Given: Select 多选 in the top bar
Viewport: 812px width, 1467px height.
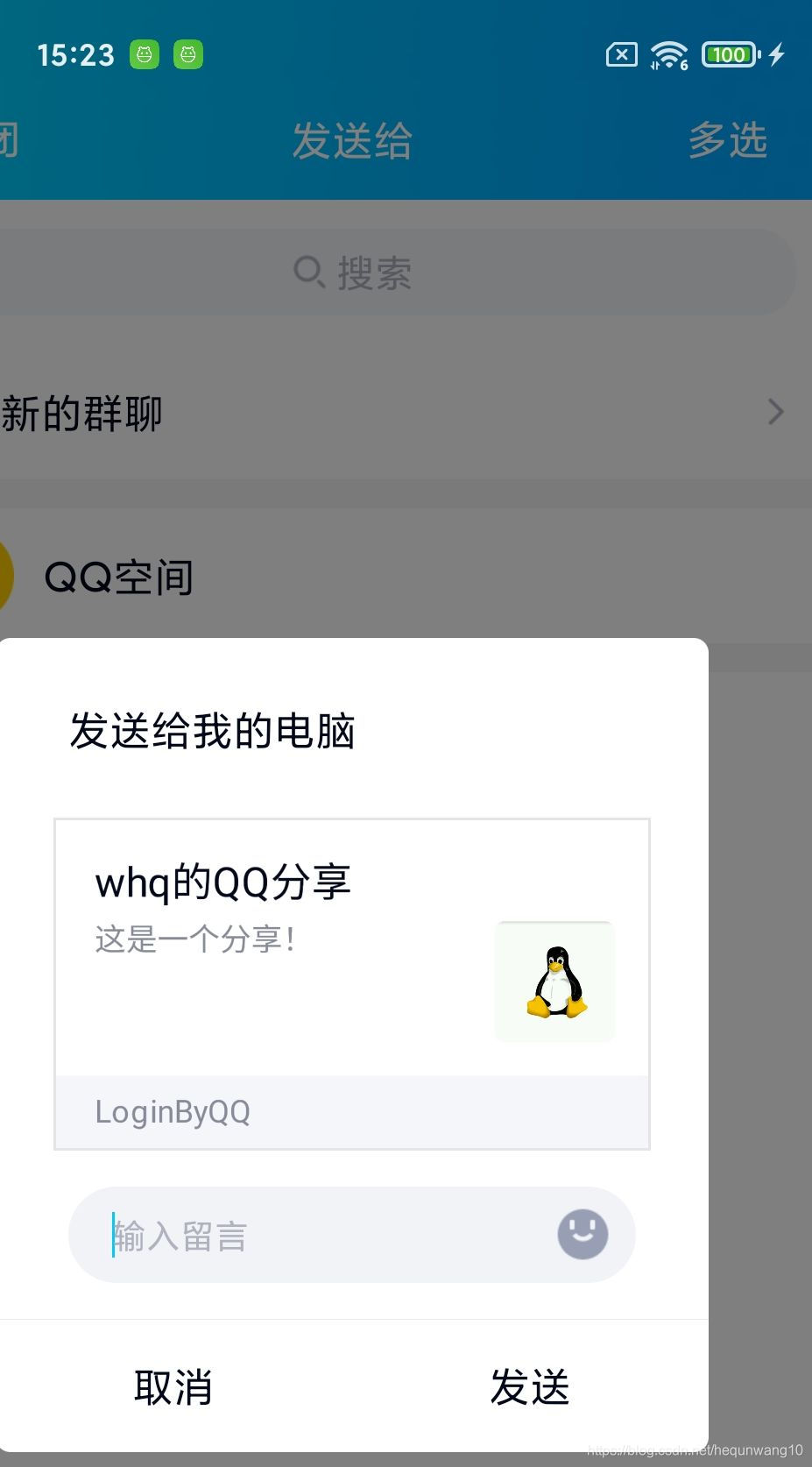Looking at the screenshot, I should click(x=728, y=140).
